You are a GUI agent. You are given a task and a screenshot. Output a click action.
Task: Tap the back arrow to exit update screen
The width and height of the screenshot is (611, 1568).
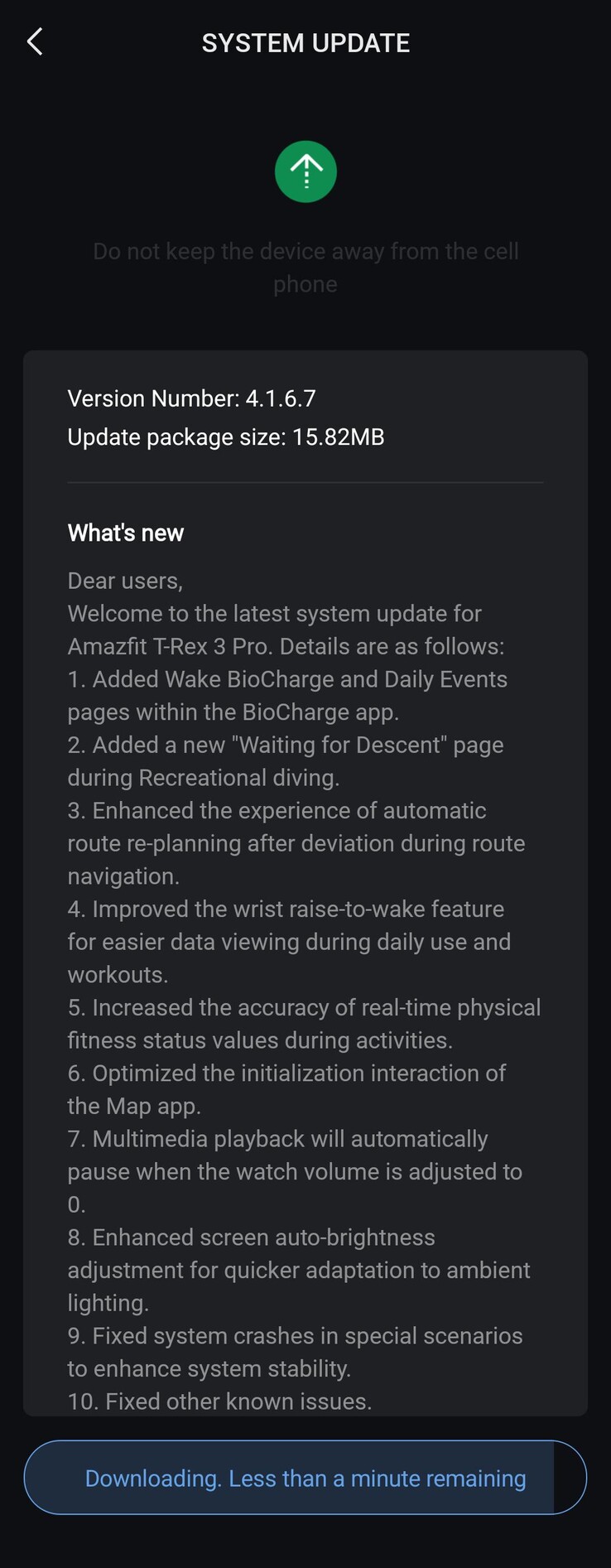coord(35,41)
